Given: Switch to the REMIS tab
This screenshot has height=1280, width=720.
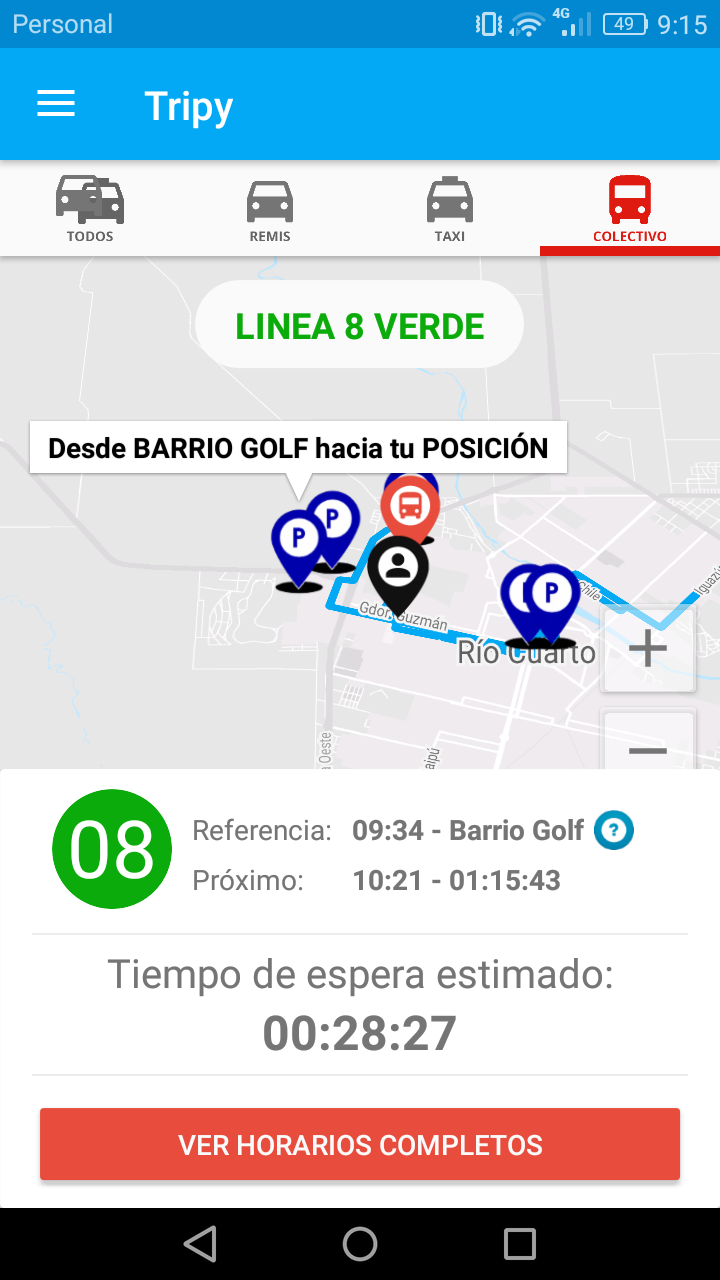Looking at the screenshot, I should coord(270,208).
